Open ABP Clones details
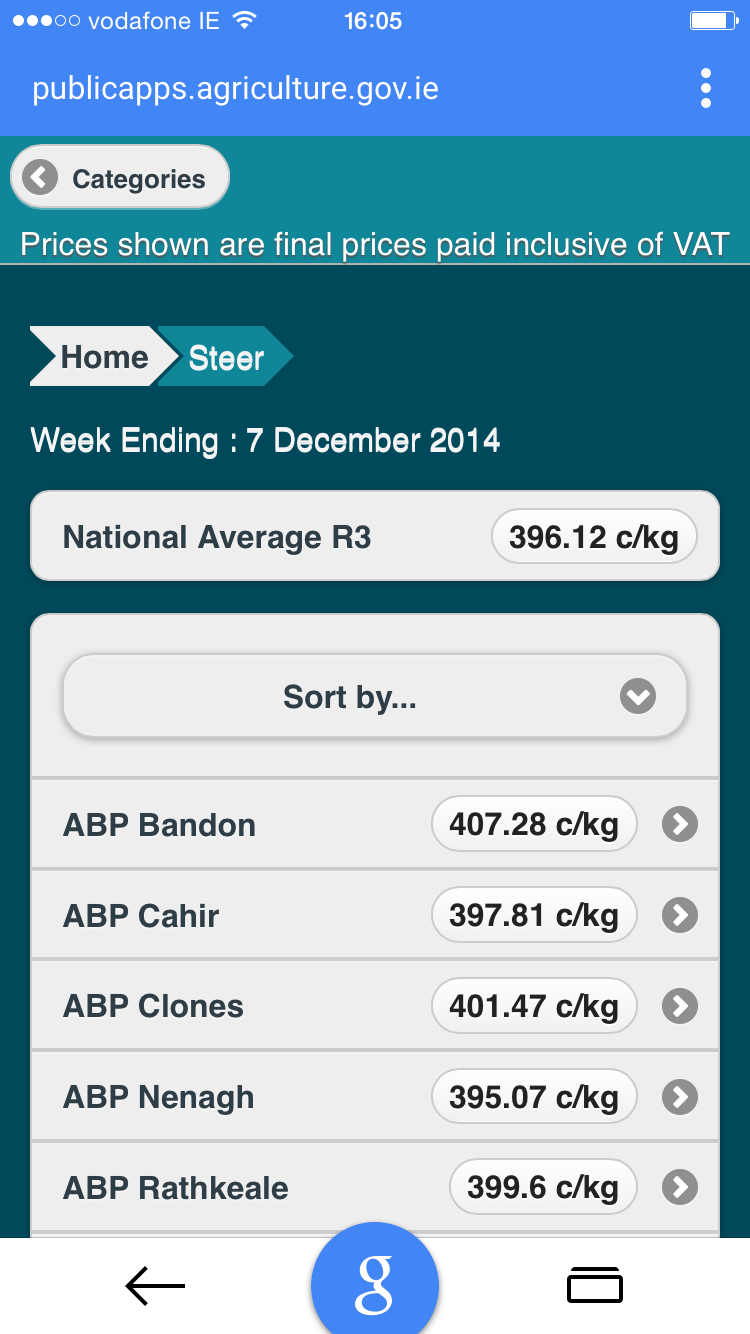This screenshot has height=1334, width=750. pos(375,1006)
